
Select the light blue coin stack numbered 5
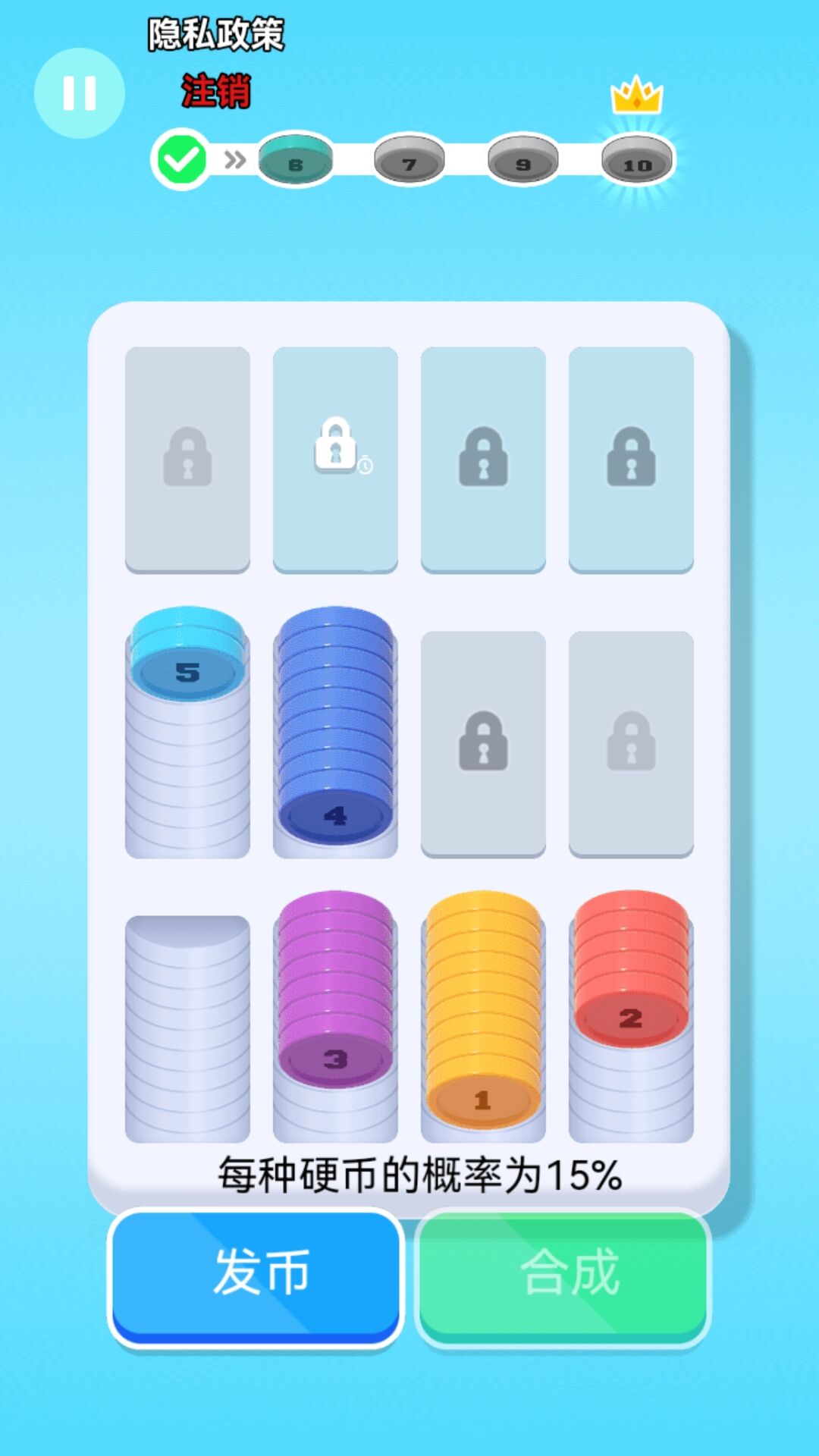tap(187, 732)
